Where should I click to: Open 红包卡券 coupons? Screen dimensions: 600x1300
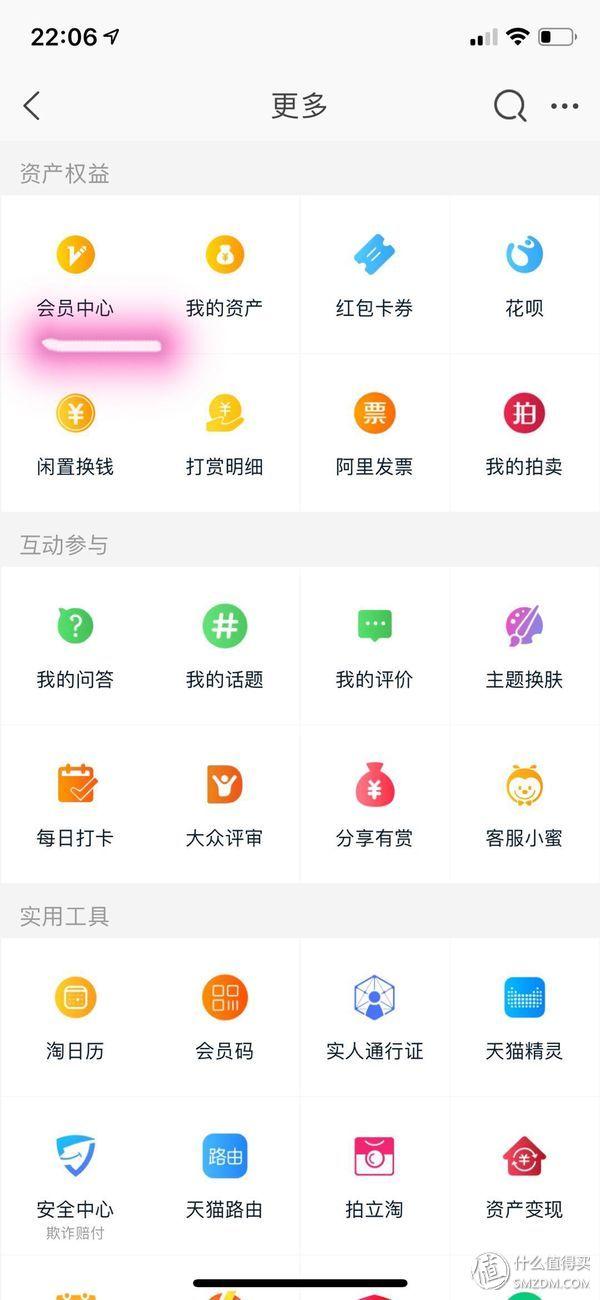point(375,275)
